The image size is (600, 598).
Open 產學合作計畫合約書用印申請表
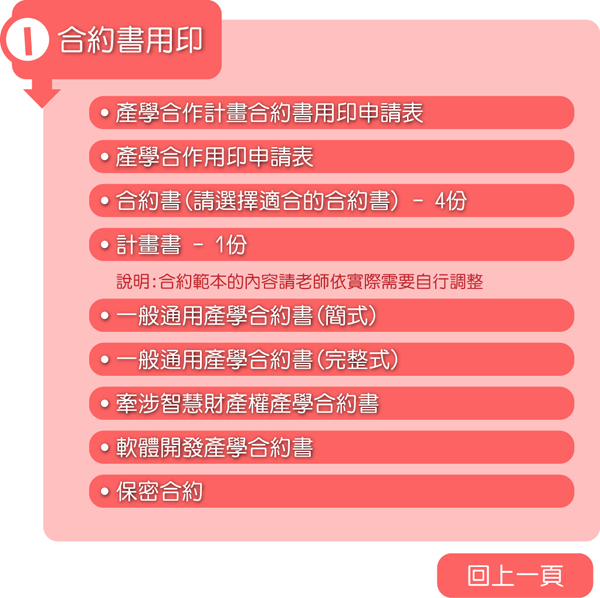pyautogui.click(x=331, y=112)
